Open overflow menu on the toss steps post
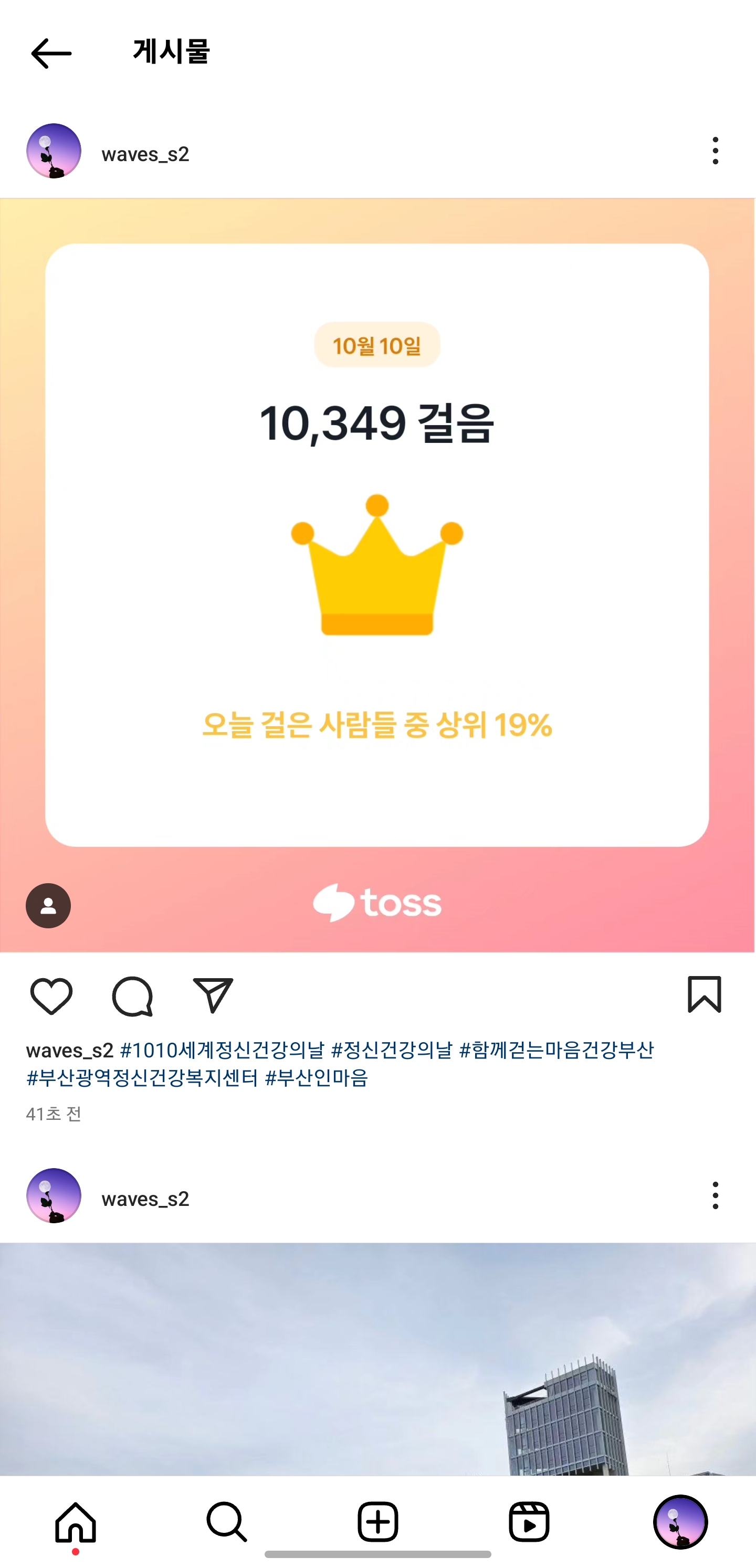This screenshot has height=1568, width=756. (715, 151)
